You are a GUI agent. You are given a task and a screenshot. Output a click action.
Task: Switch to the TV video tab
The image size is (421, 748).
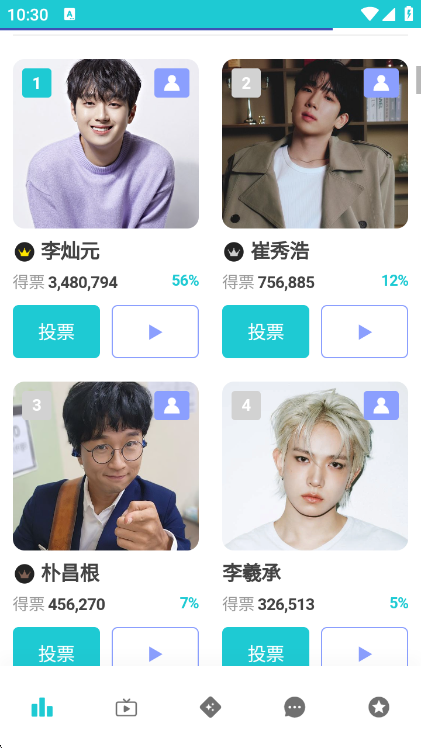click(x=126, y=707)
